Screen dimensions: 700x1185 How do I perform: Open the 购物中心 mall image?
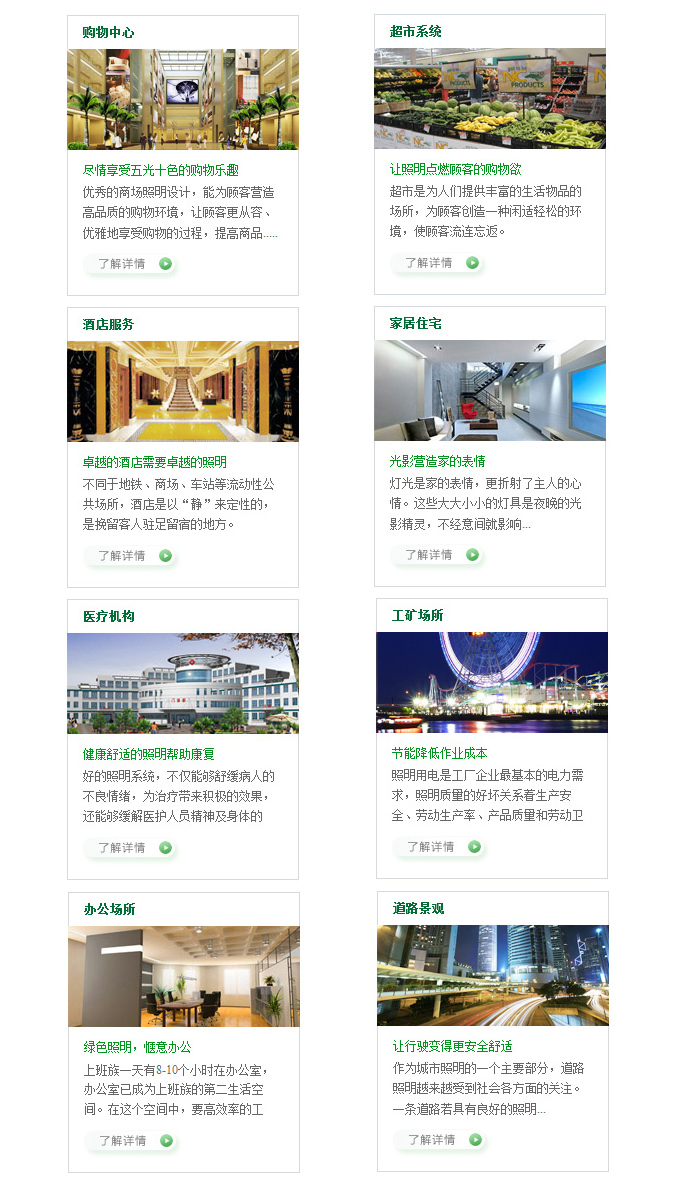click(183, 99)
